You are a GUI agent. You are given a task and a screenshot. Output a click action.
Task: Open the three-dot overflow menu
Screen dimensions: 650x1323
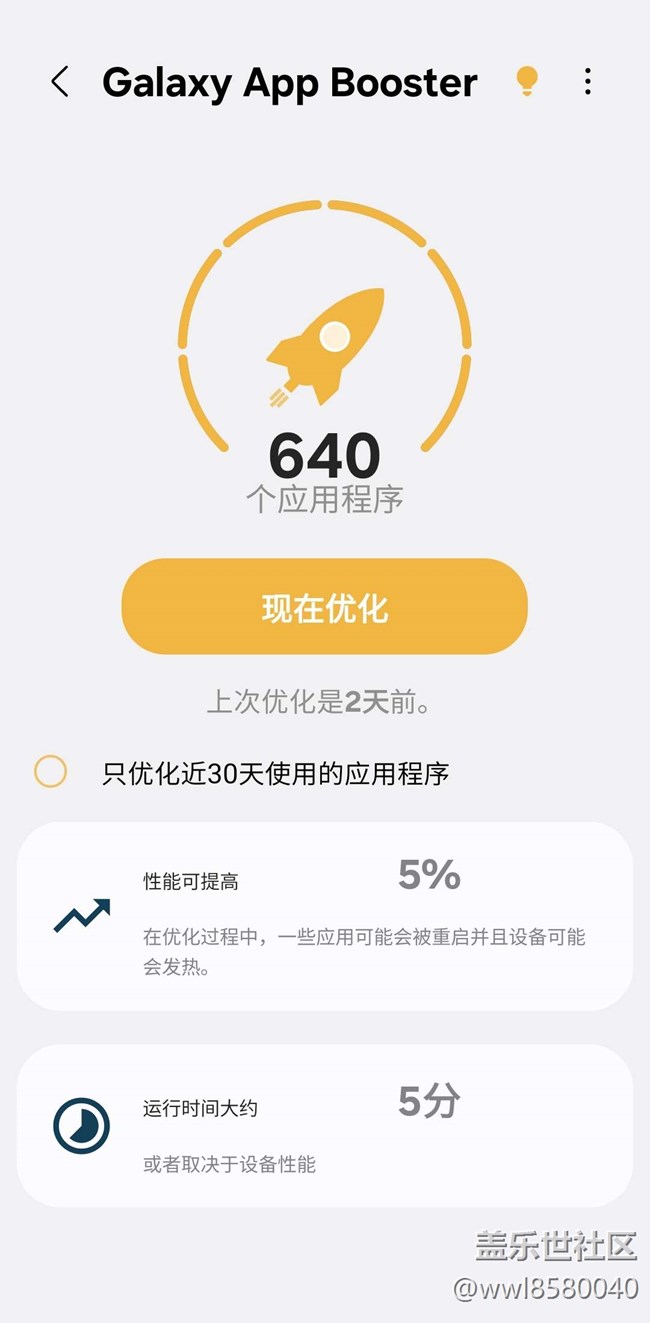(x=588, y=82)
